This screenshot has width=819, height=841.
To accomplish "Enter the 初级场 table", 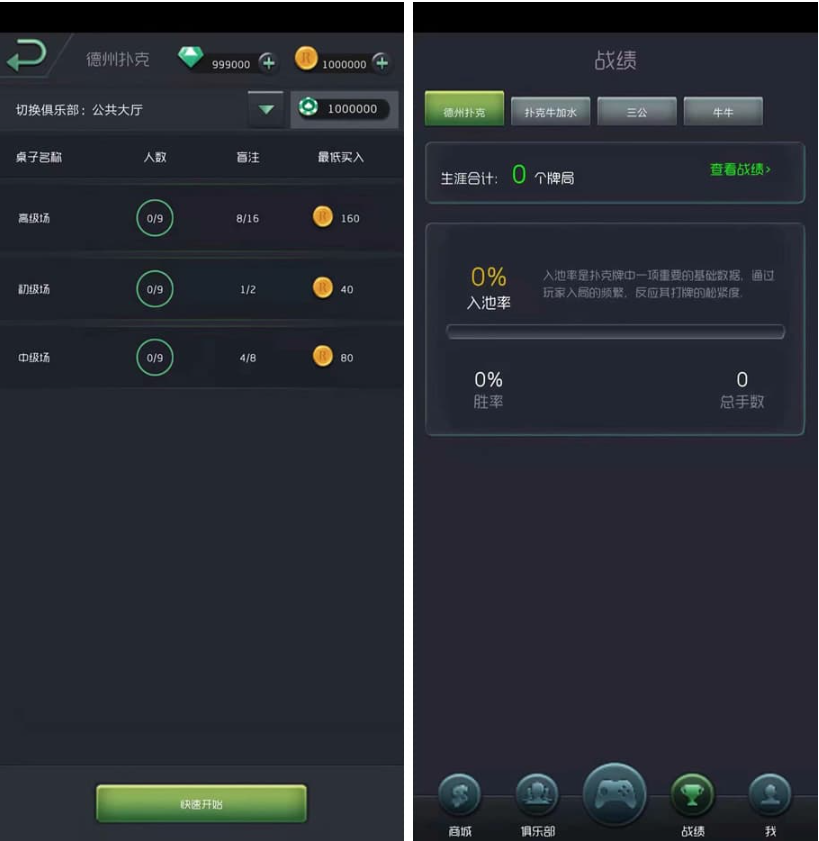I will (x=200, y=289).
